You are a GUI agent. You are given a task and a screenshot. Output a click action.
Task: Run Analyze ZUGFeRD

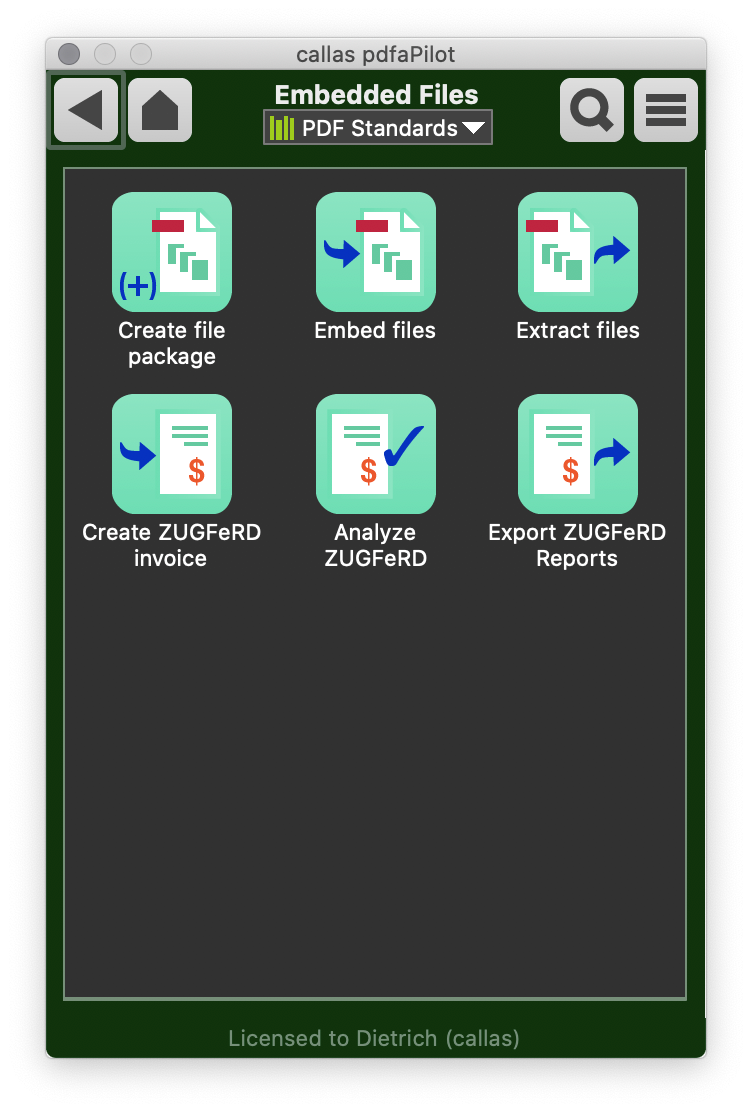click(376, 454)
